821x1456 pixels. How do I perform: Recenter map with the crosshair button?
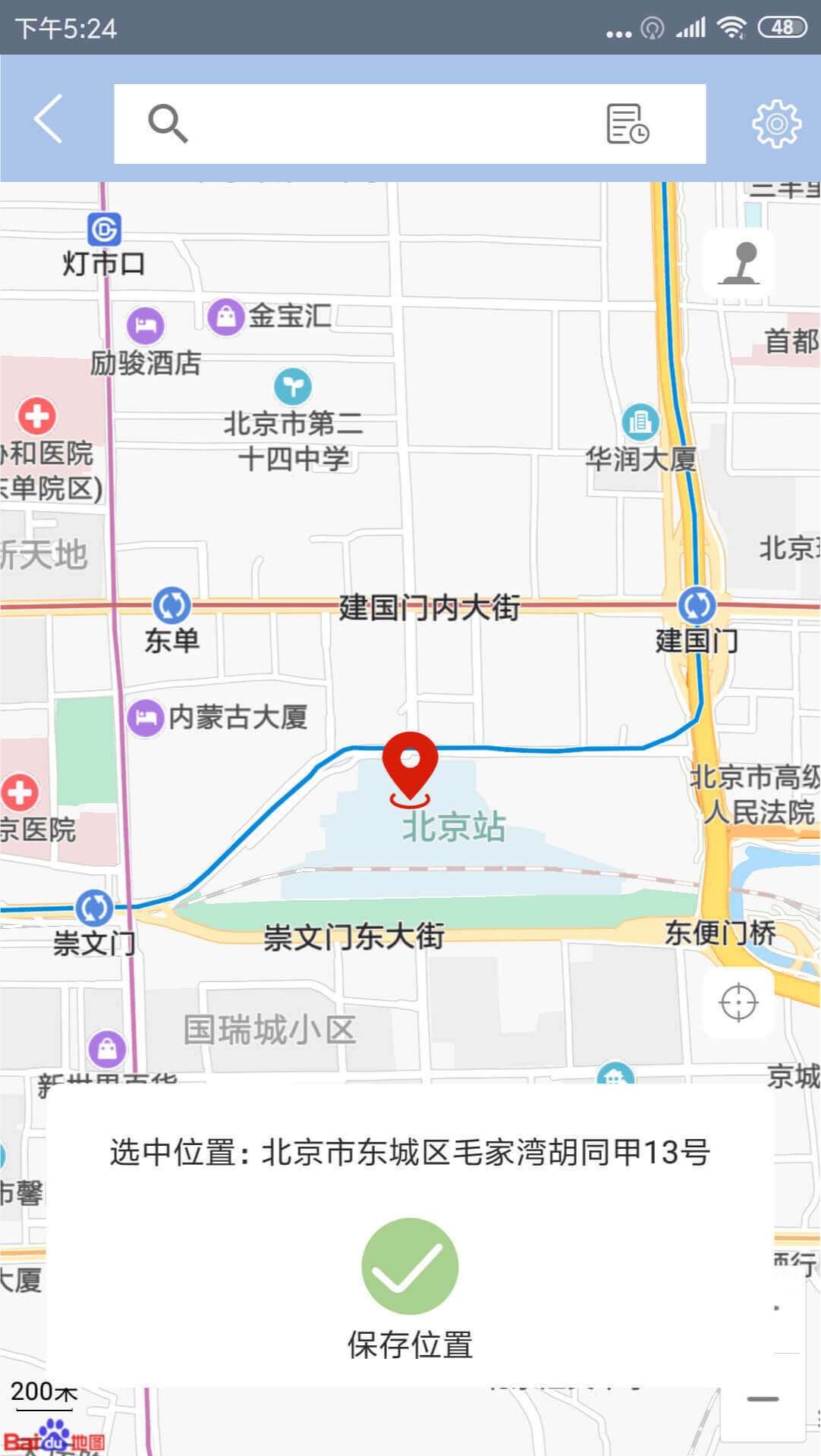738,1003
